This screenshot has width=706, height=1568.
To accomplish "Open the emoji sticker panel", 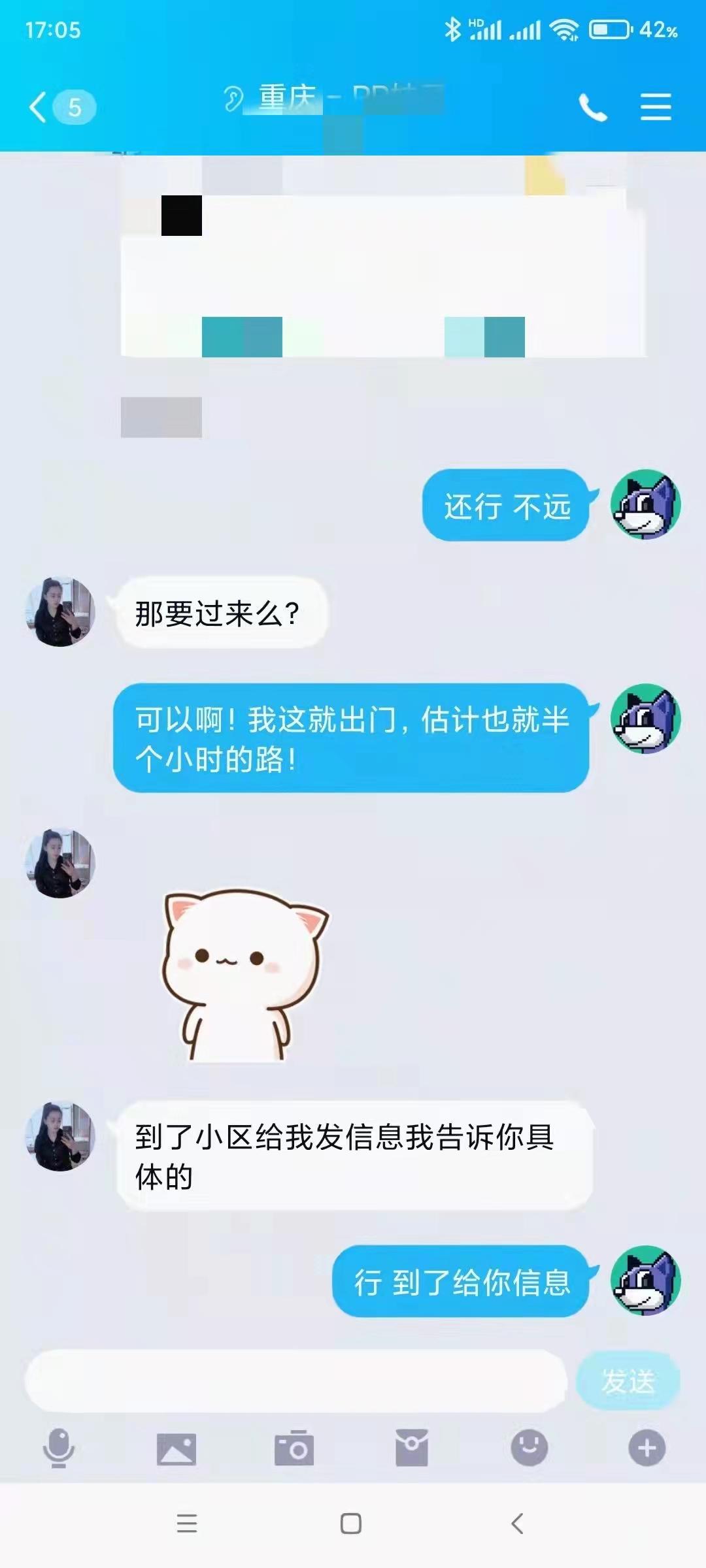I will click(x=529, y=1448).
